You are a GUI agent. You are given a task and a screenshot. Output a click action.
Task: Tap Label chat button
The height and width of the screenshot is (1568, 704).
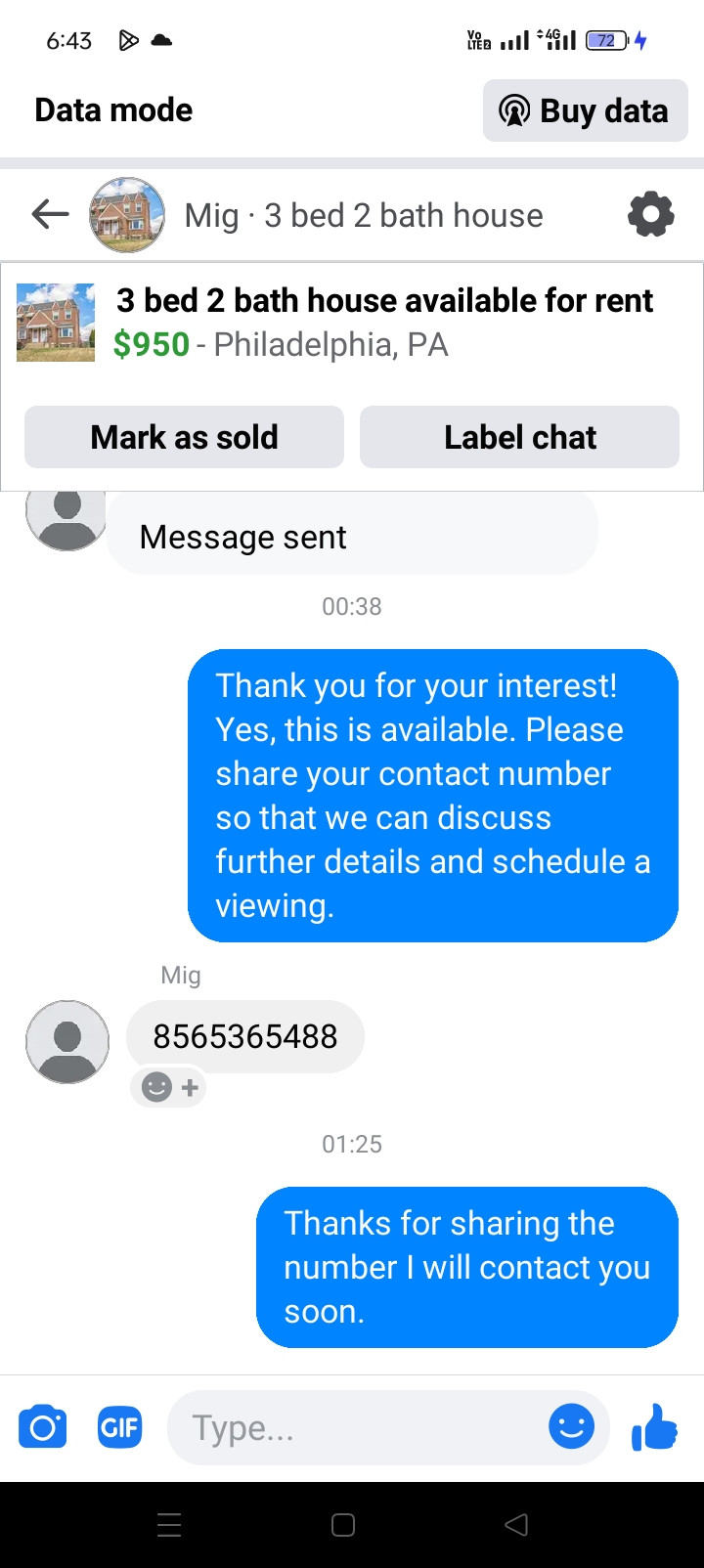click(519, 437)
